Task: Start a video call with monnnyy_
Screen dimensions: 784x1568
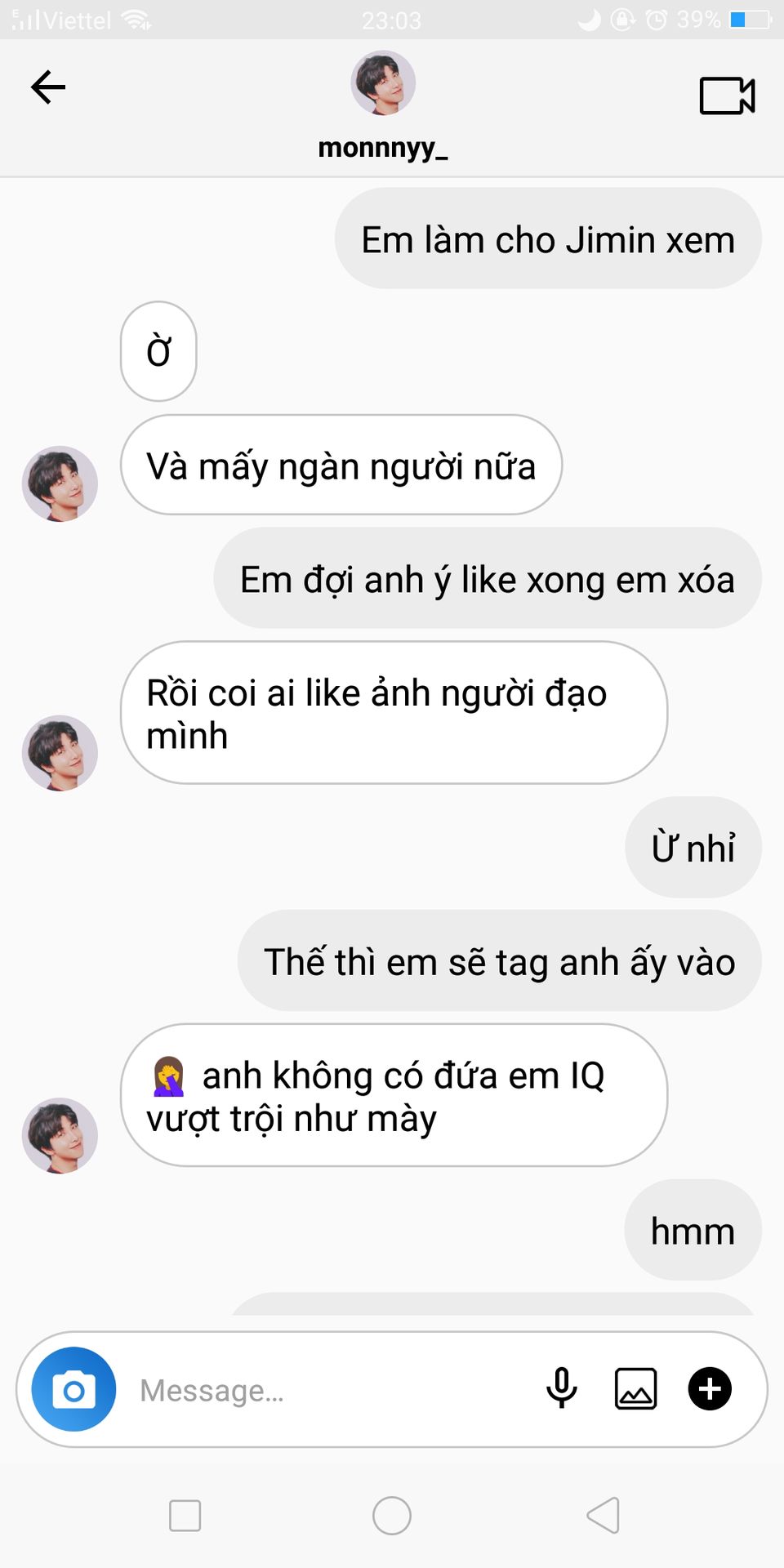Action: point(727,96)
